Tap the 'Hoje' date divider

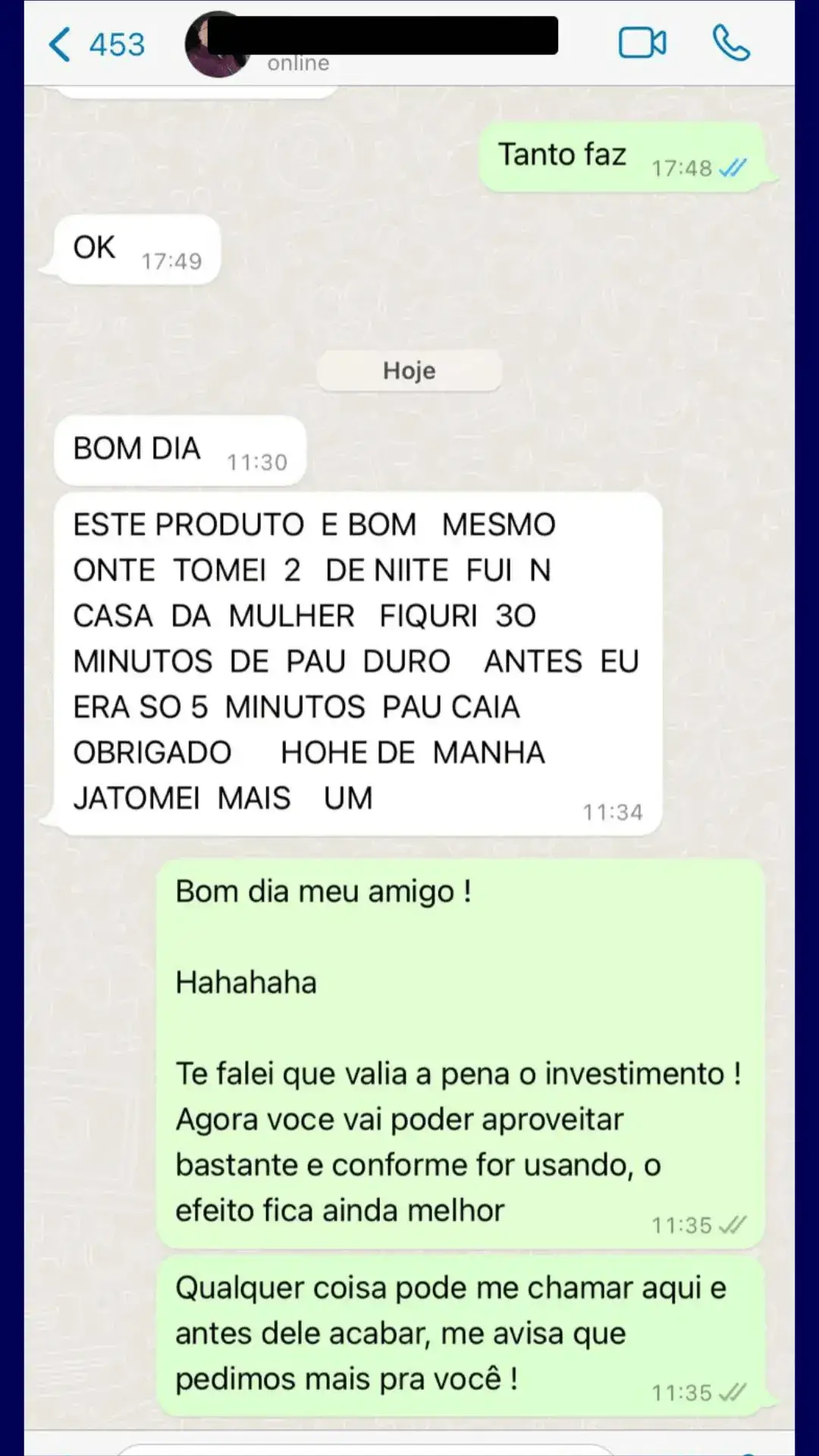click(x=409, y=371)
